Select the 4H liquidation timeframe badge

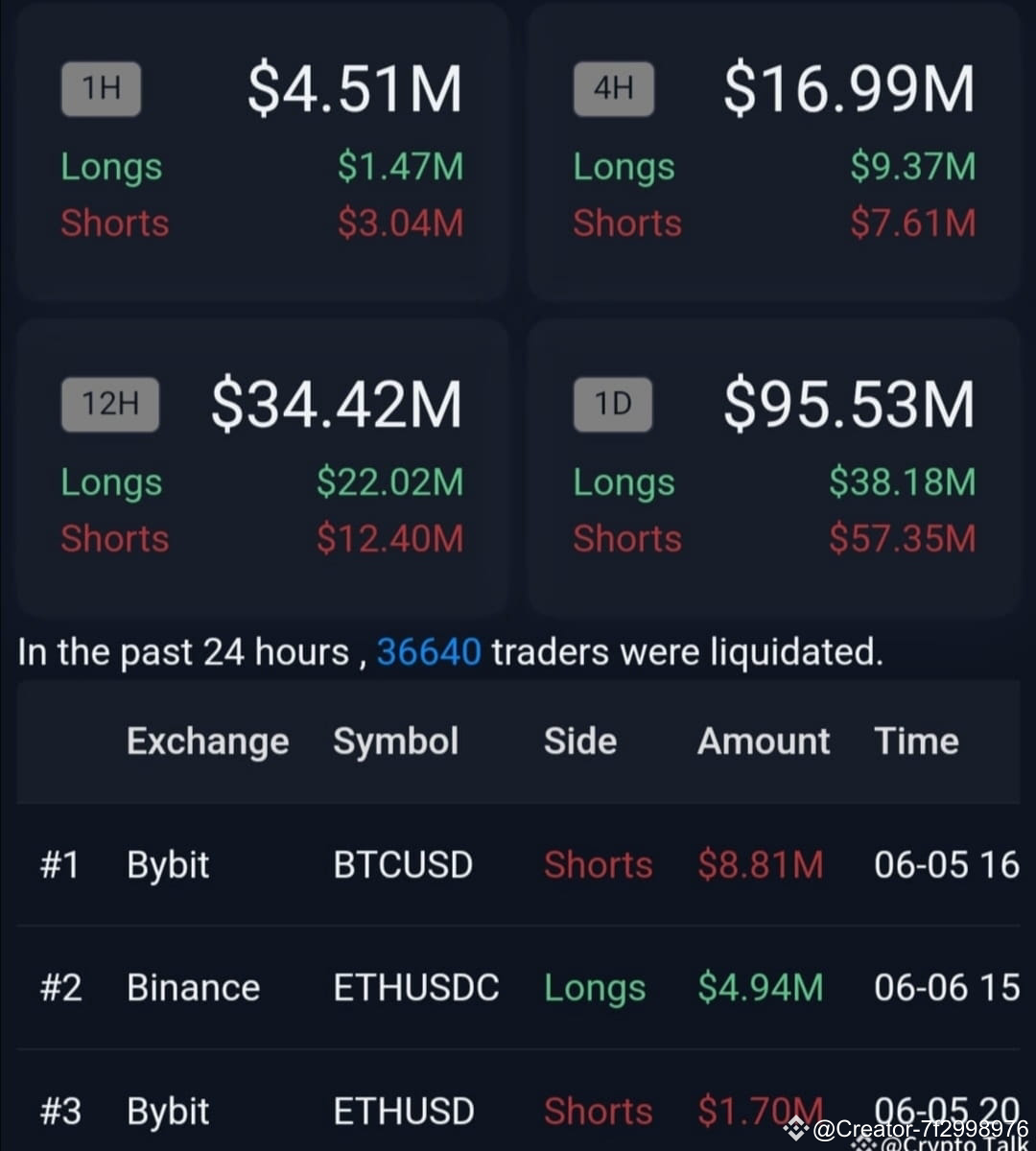pyautogui.click(x=613, y=88)
